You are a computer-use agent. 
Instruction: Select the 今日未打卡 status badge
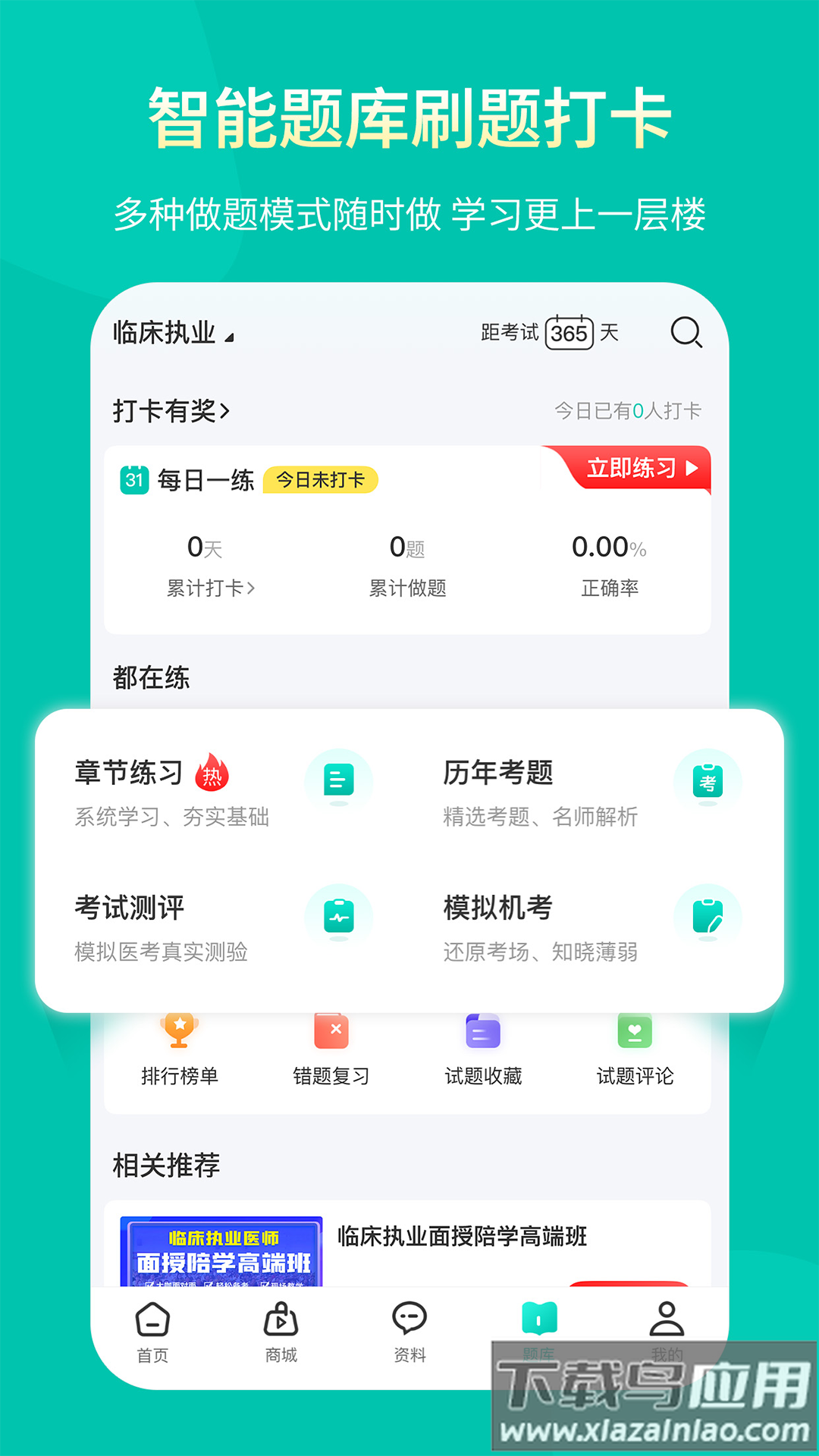tap(318, 479)
